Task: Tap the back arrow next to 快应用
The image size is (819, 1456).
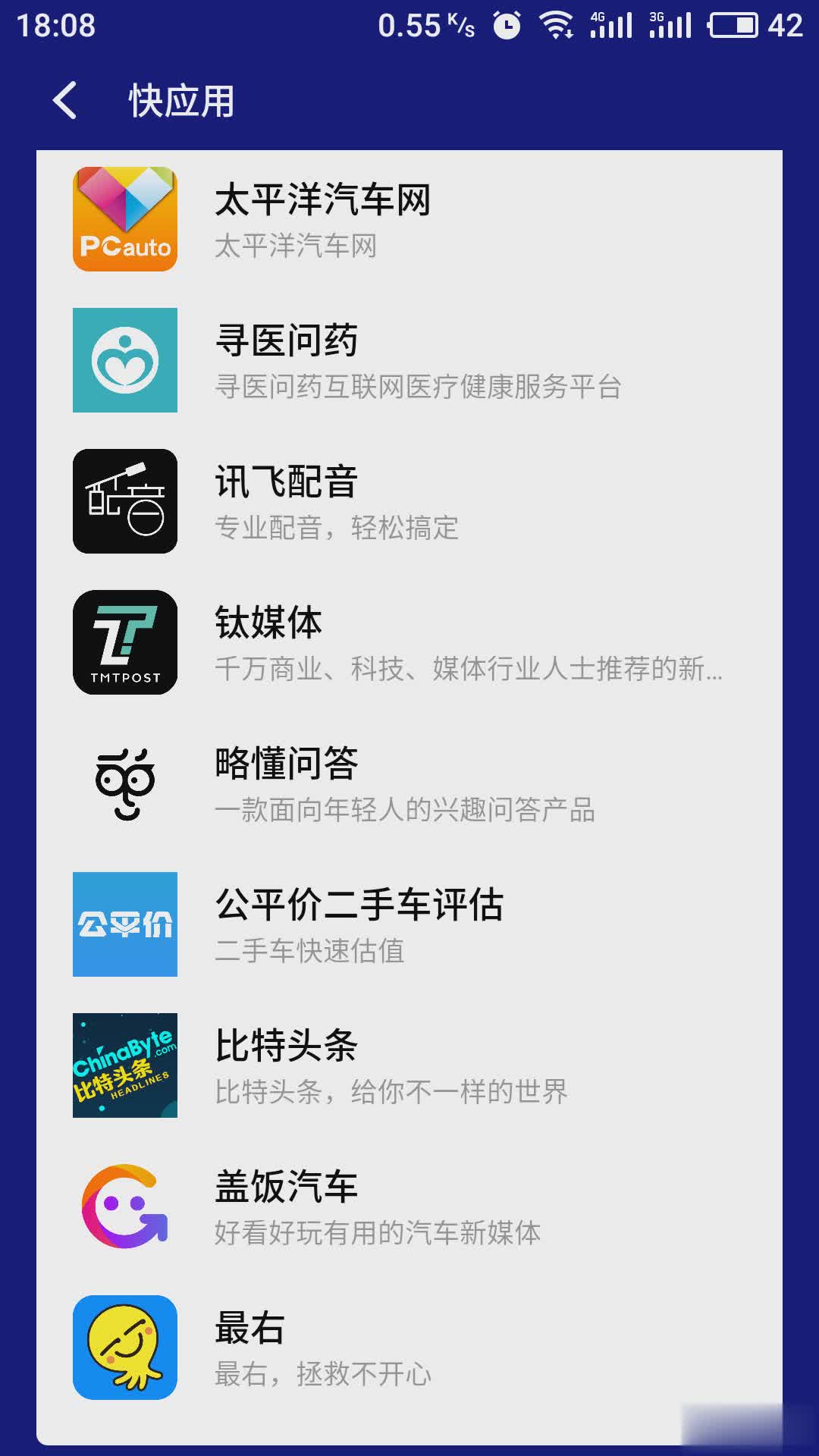Action: click(65, 99)
